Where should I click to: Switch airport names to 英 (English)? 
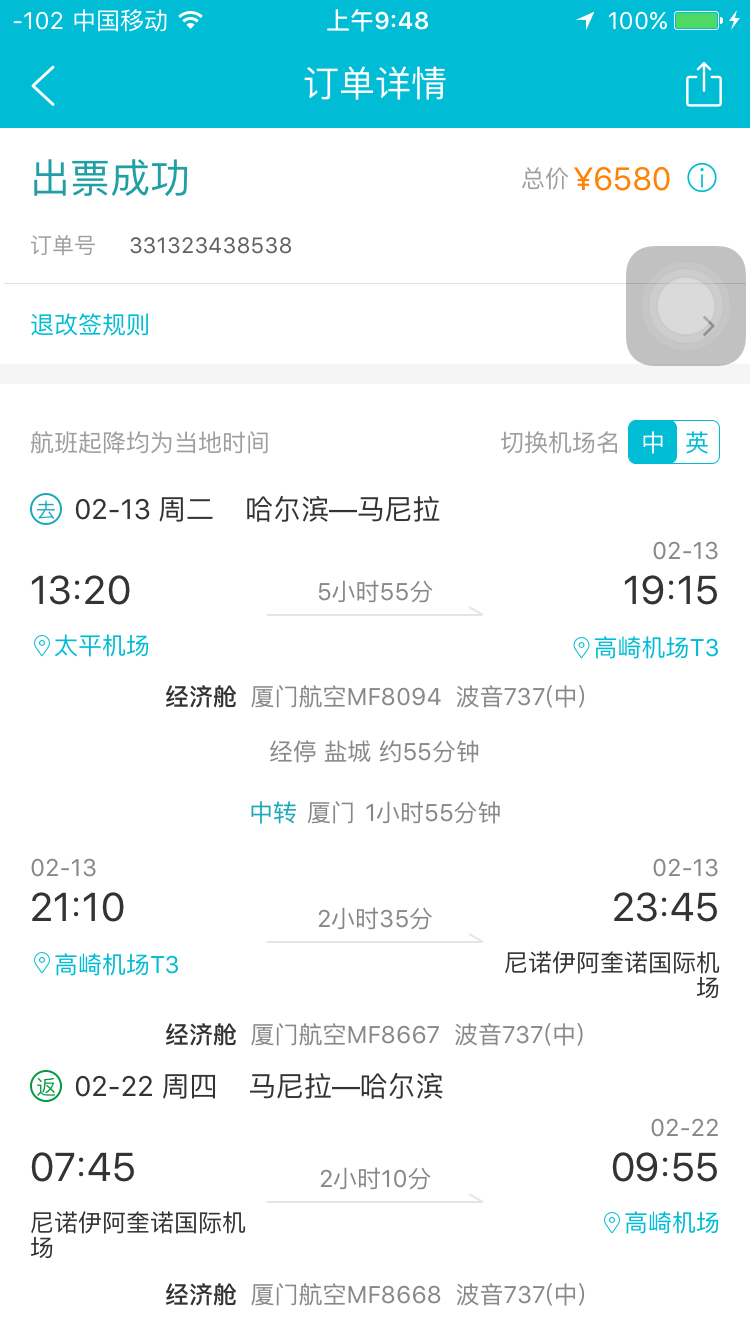698,442
